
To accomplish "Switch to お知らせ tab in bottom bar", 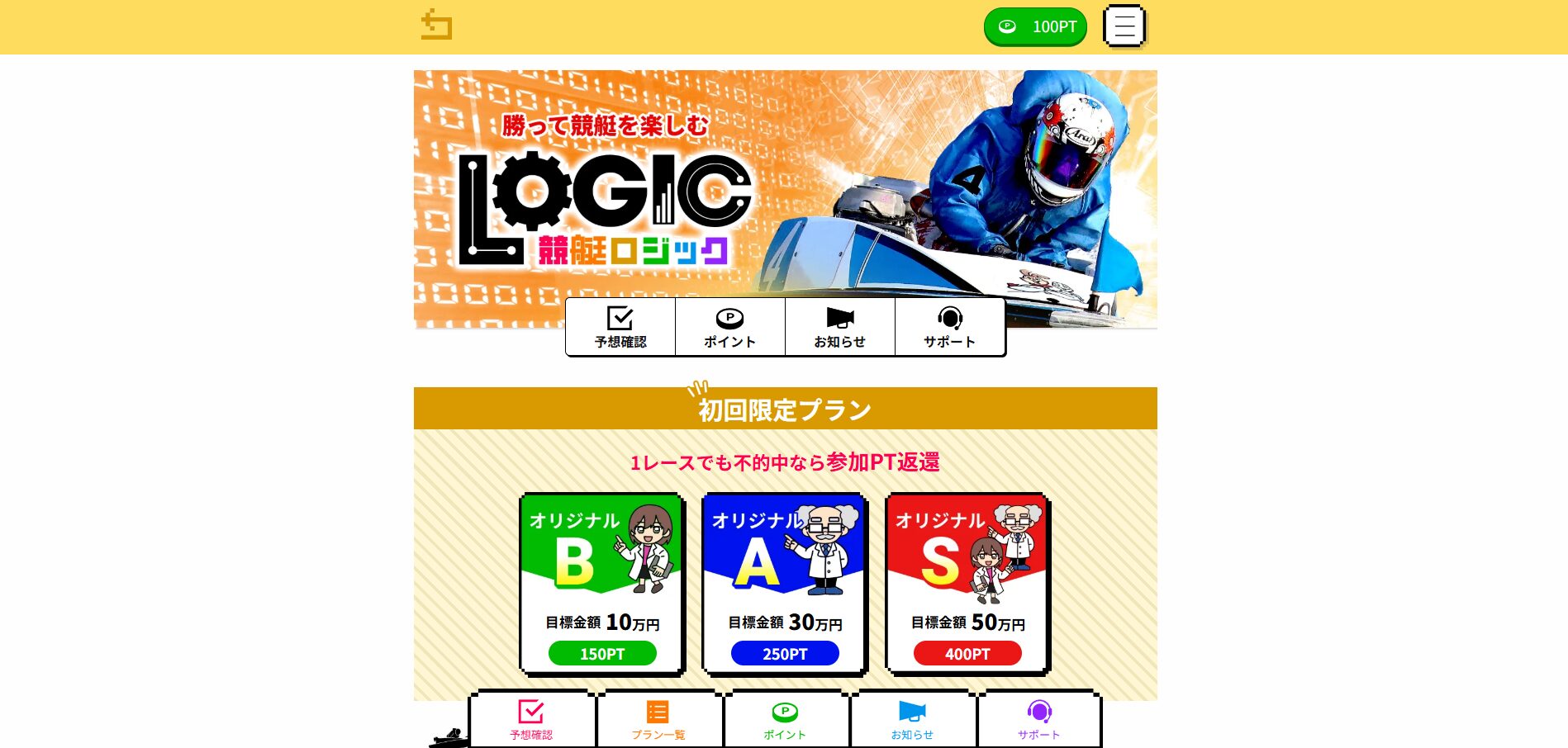I will [912, 719].
